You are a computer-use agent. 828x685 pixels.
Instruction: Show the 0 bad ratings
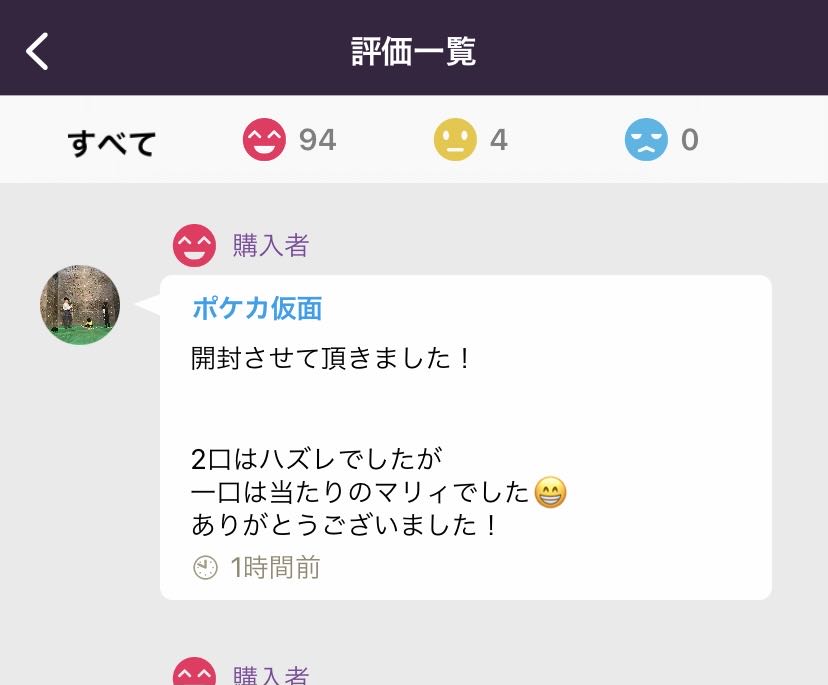(x=661, y=140)
